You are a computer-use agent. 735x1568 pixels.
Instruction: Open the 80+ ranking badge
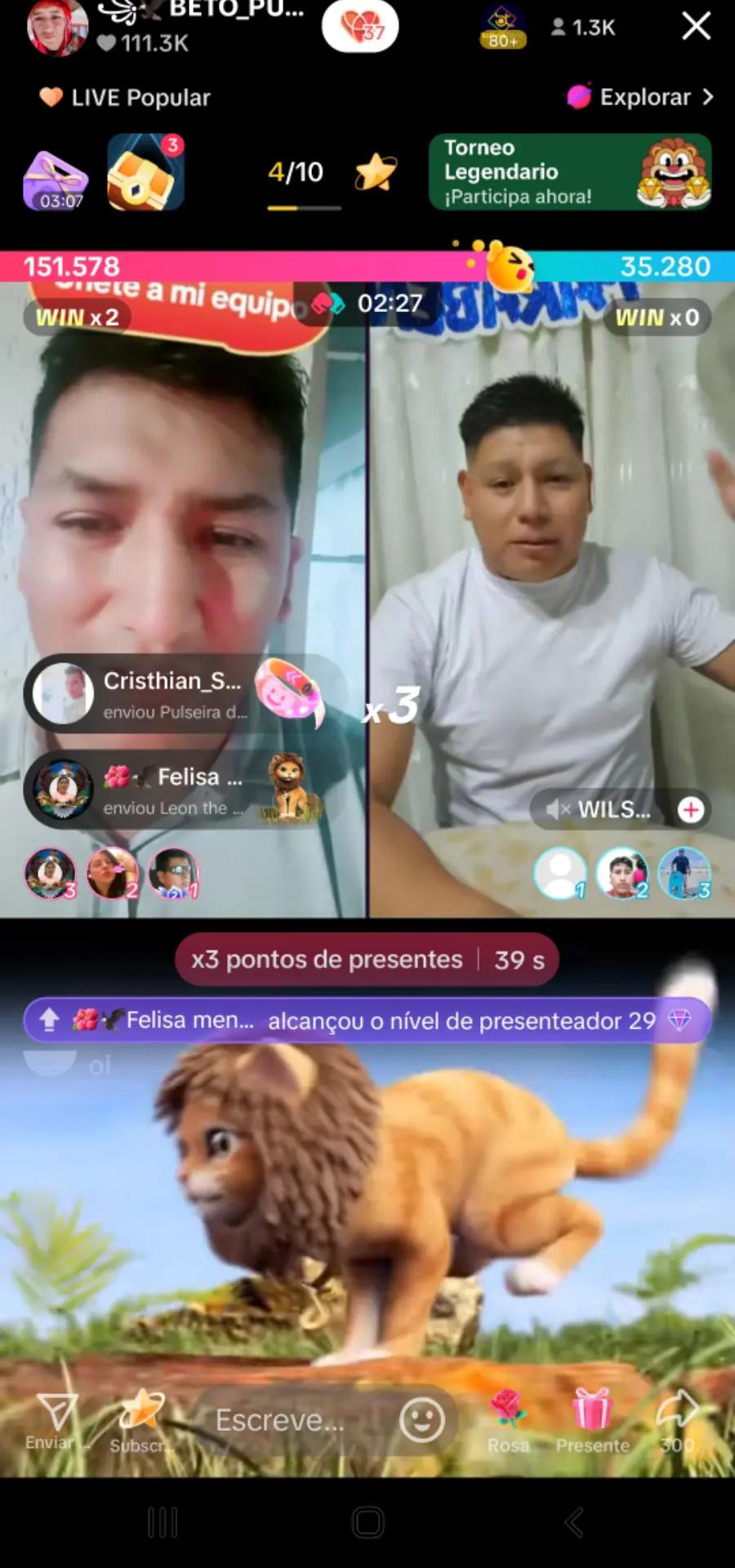[x=502, y=28]
